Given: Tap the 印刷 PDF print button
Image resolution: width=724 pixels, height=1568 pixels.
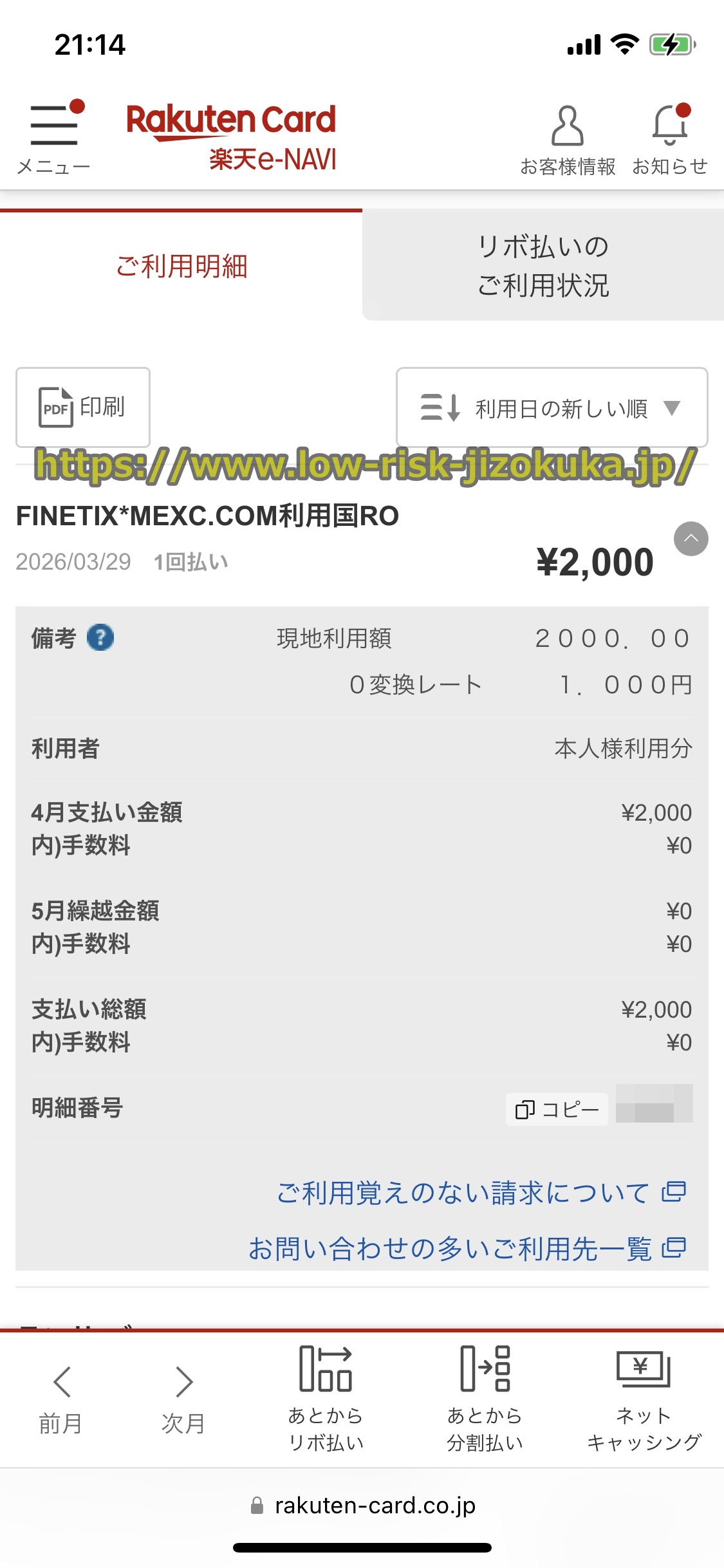Looking at the screenshot, I should point(83,407).
